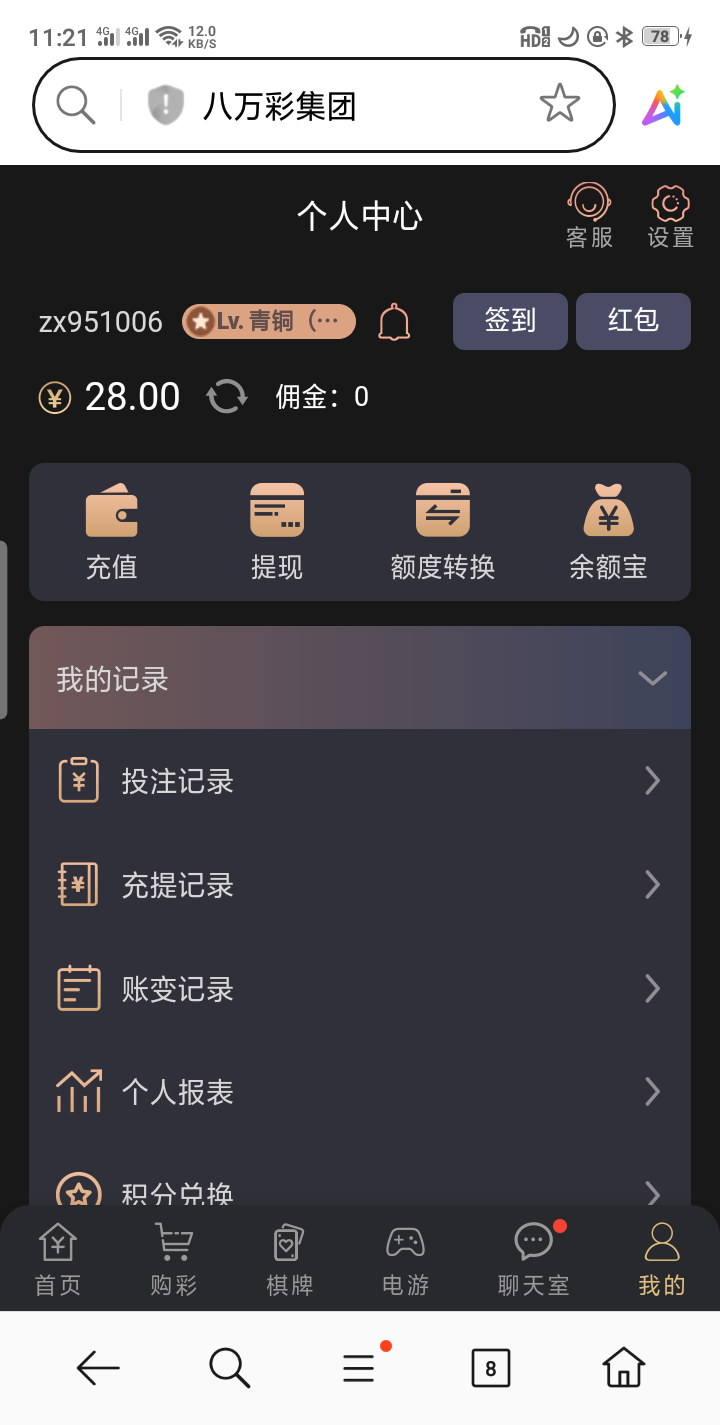
Task: Open the 红包 red packet button
Action: pyautogui.click(x=633, y=321)
